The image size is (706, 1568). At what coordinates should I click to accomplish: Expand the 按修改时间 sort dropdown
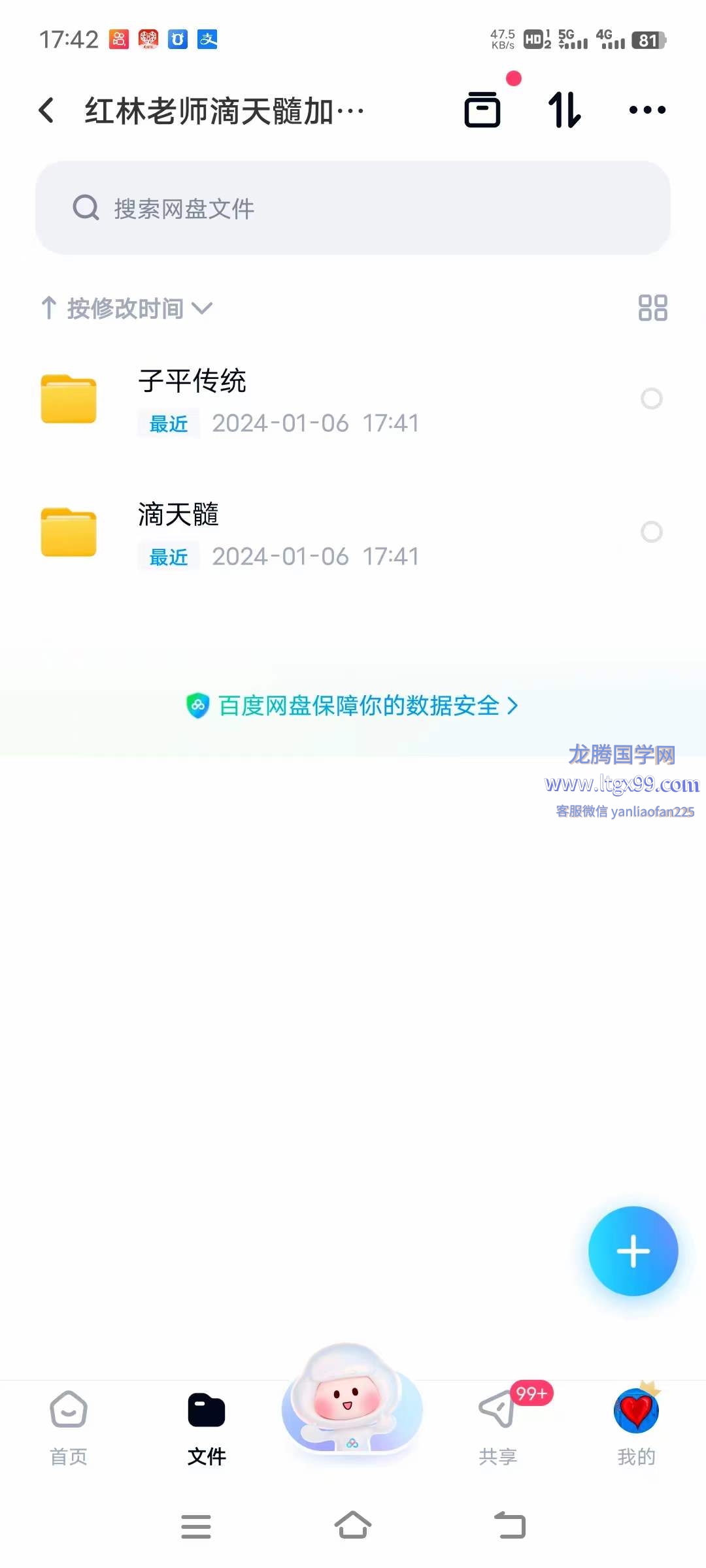(127, 308)
